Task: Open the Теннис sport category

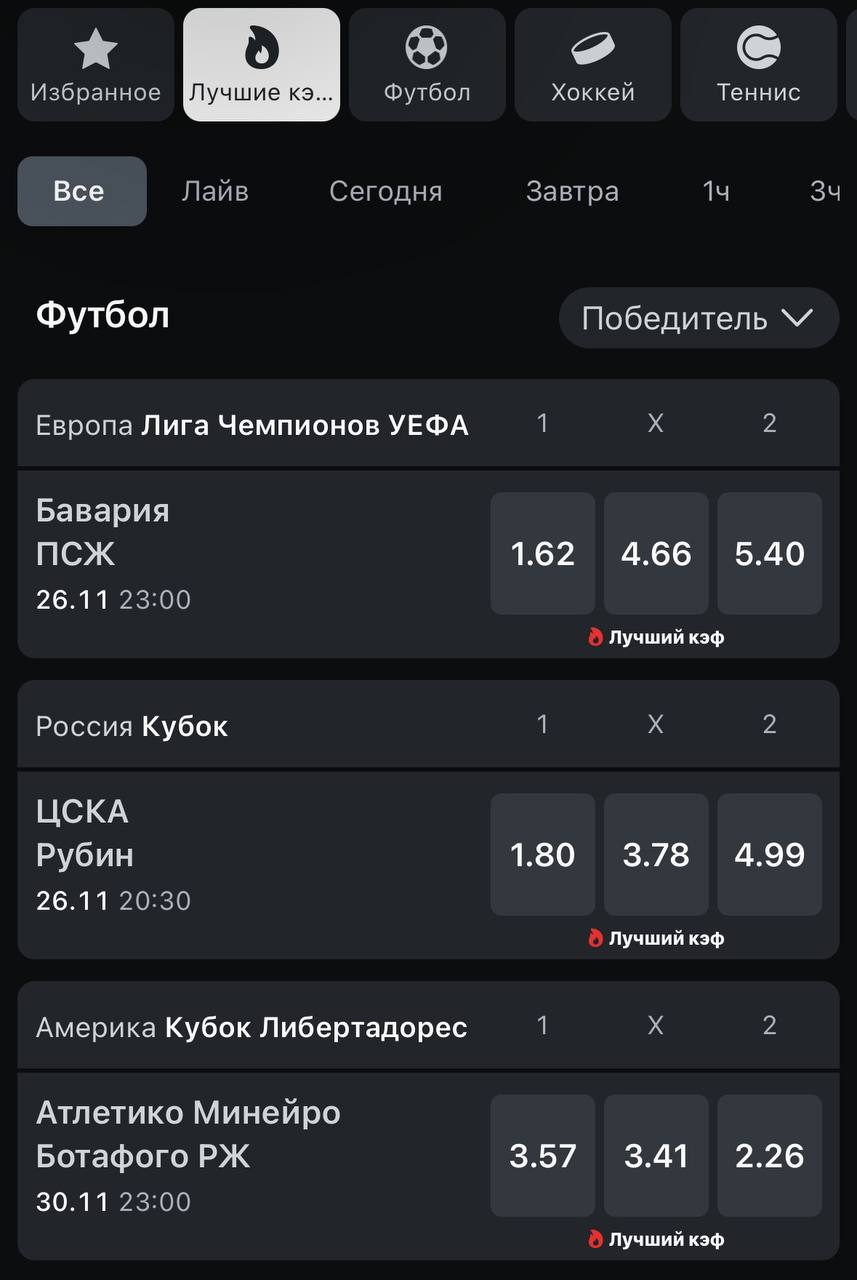Action: point(758,66)
